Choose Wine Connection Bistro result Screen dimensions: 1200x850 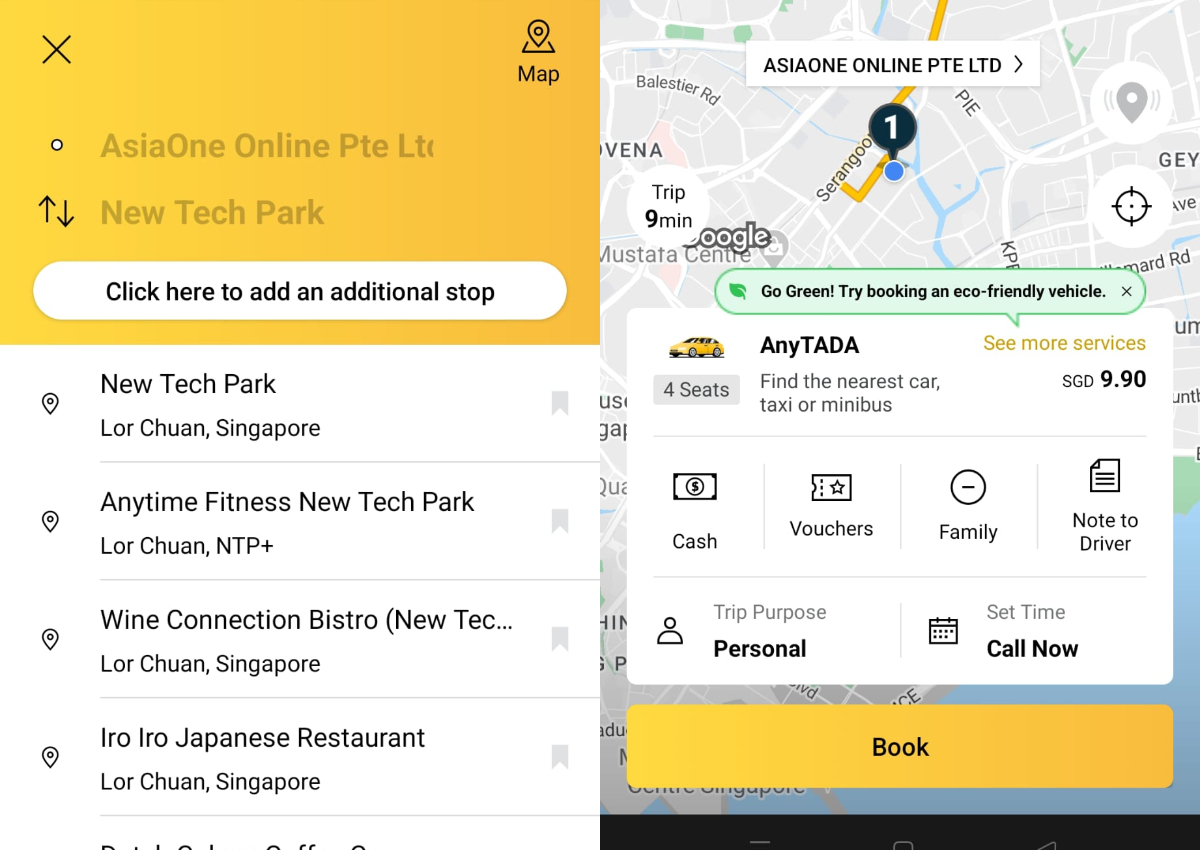coord(300,640)
